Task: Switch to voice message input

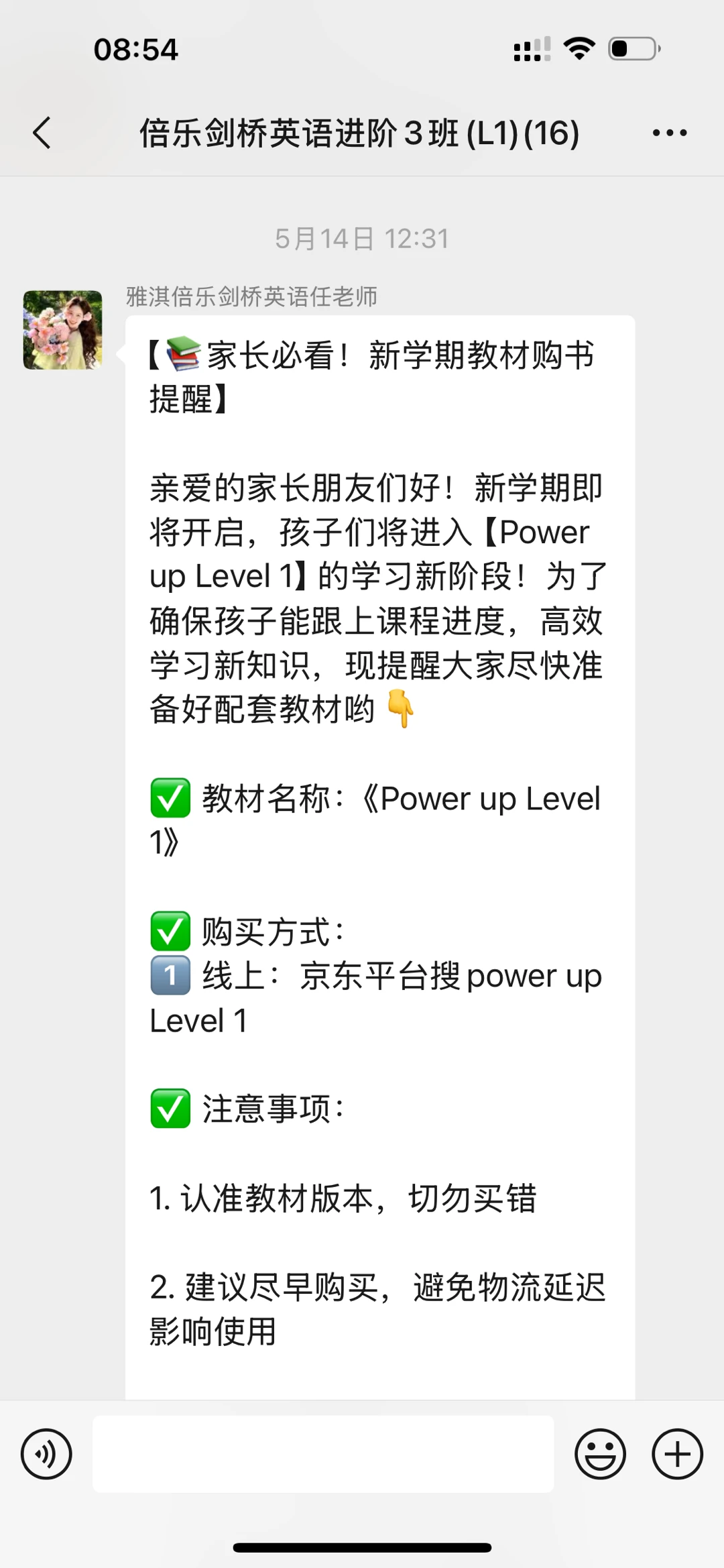Action: (46, 1453)
